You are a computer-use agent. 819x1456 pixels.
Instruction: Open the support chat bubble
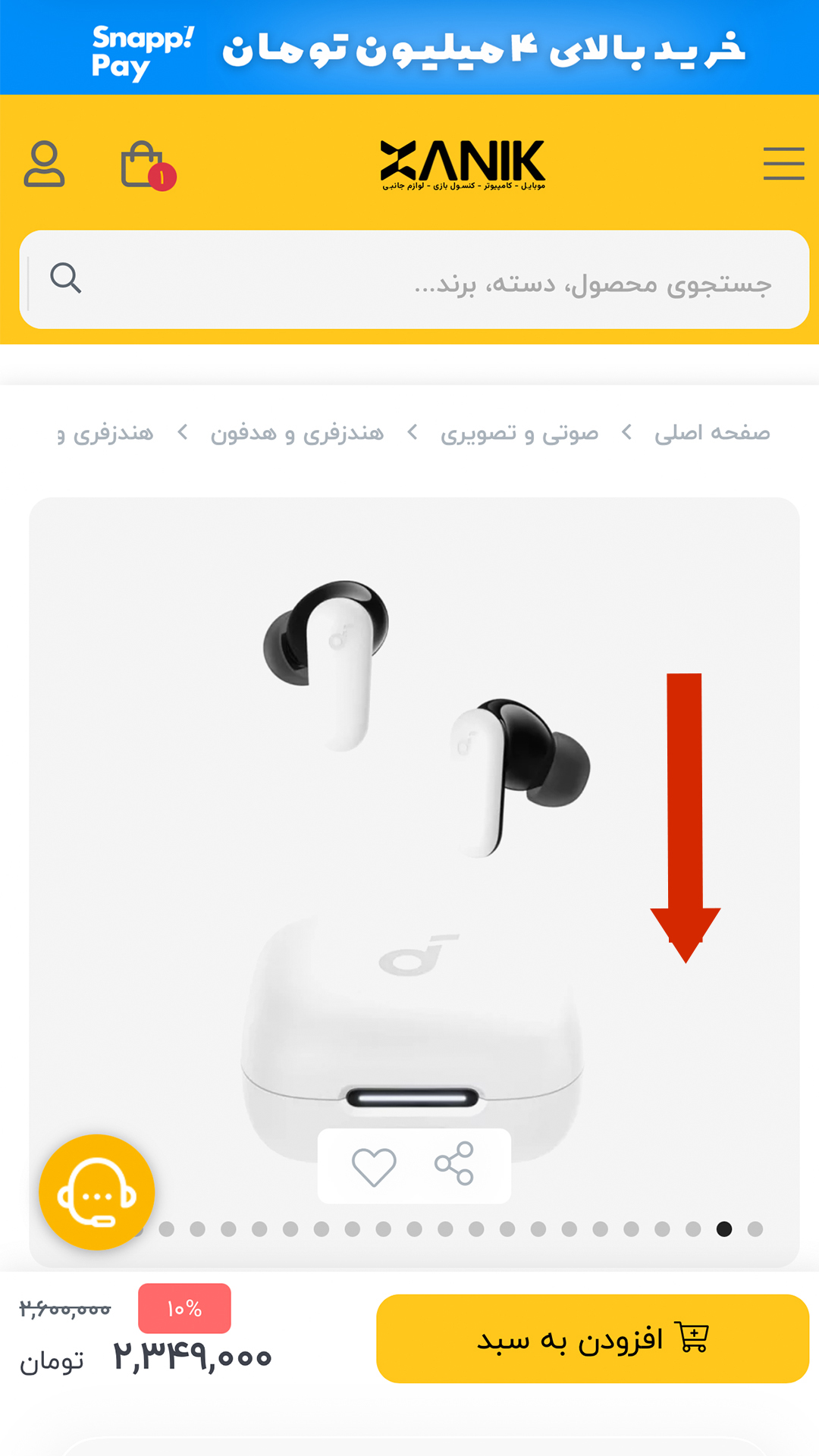[97, 1192]
